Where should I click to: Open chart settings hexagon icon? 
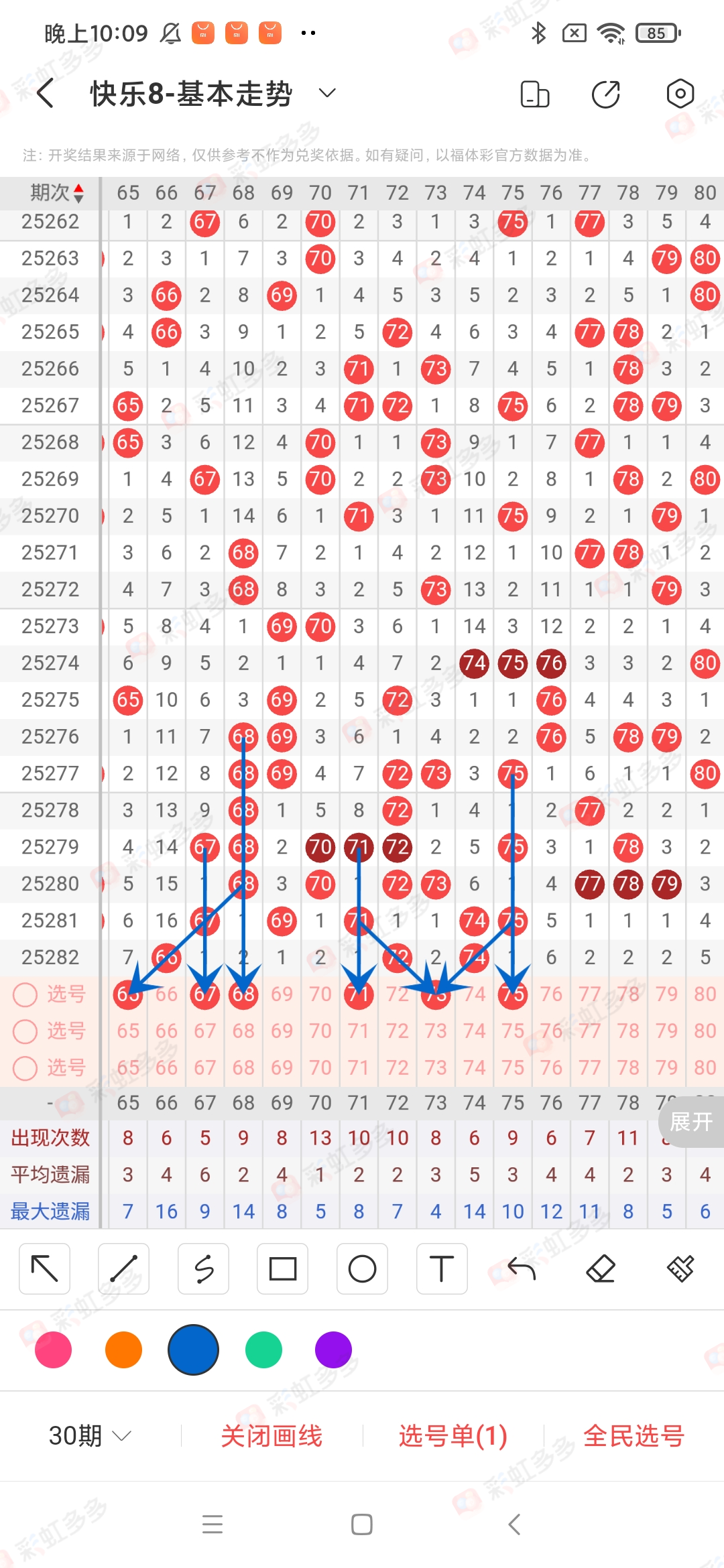point(680,94)
